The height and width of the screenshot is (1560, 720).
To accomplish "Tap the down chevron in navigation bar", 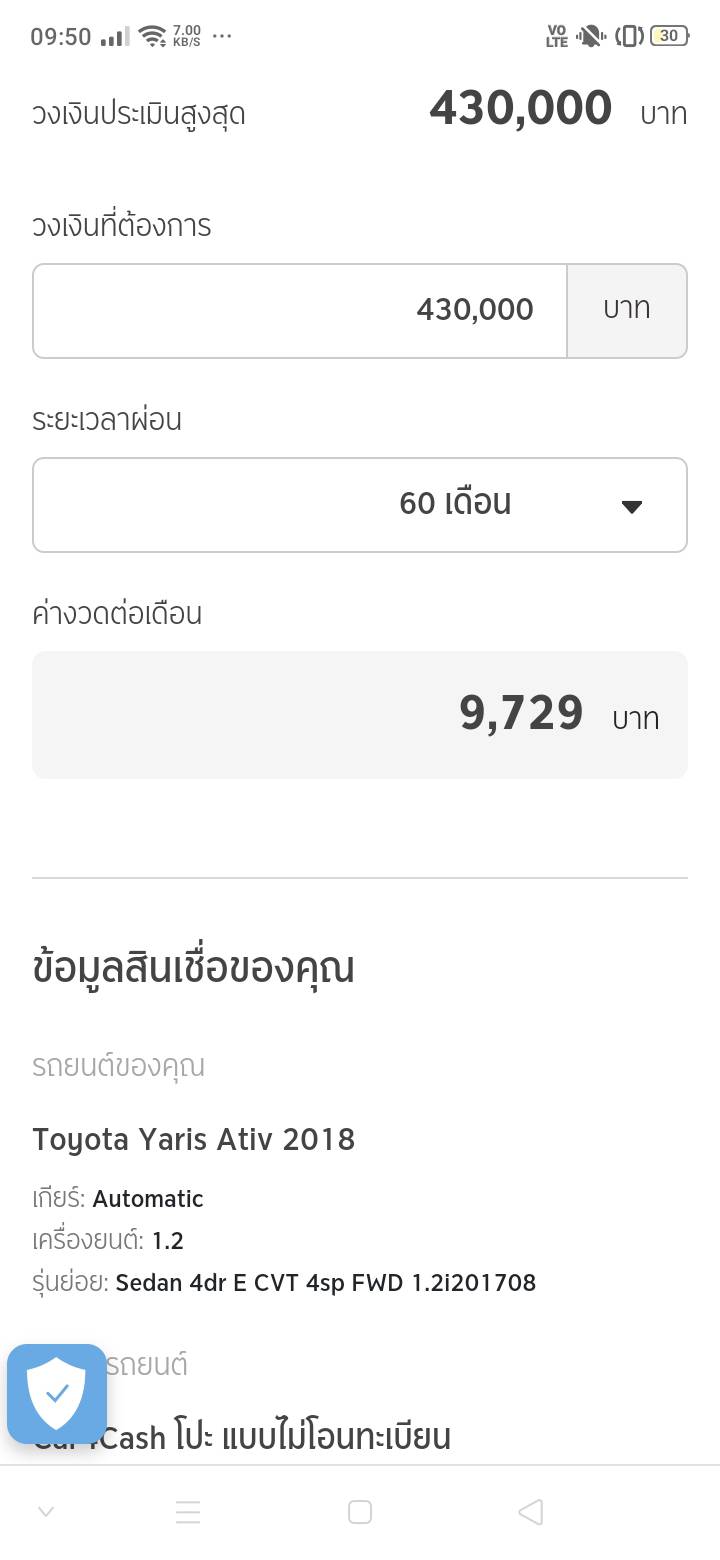I will pyautogui.click(x=46, y=1512).
